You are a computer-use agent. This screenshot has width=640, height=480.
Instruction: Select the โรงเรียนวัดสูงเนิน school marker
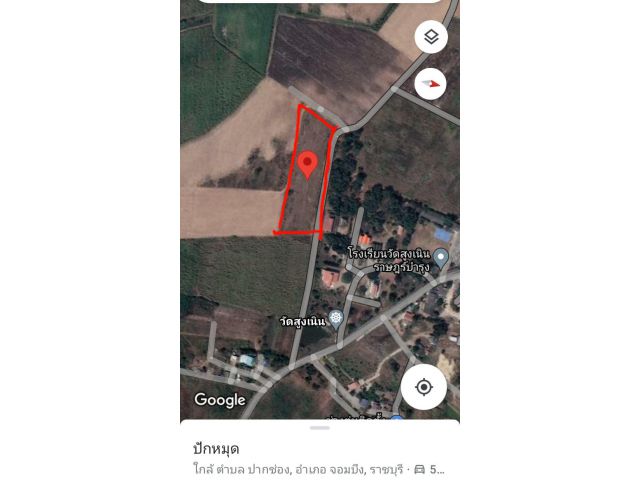point(440,258)
